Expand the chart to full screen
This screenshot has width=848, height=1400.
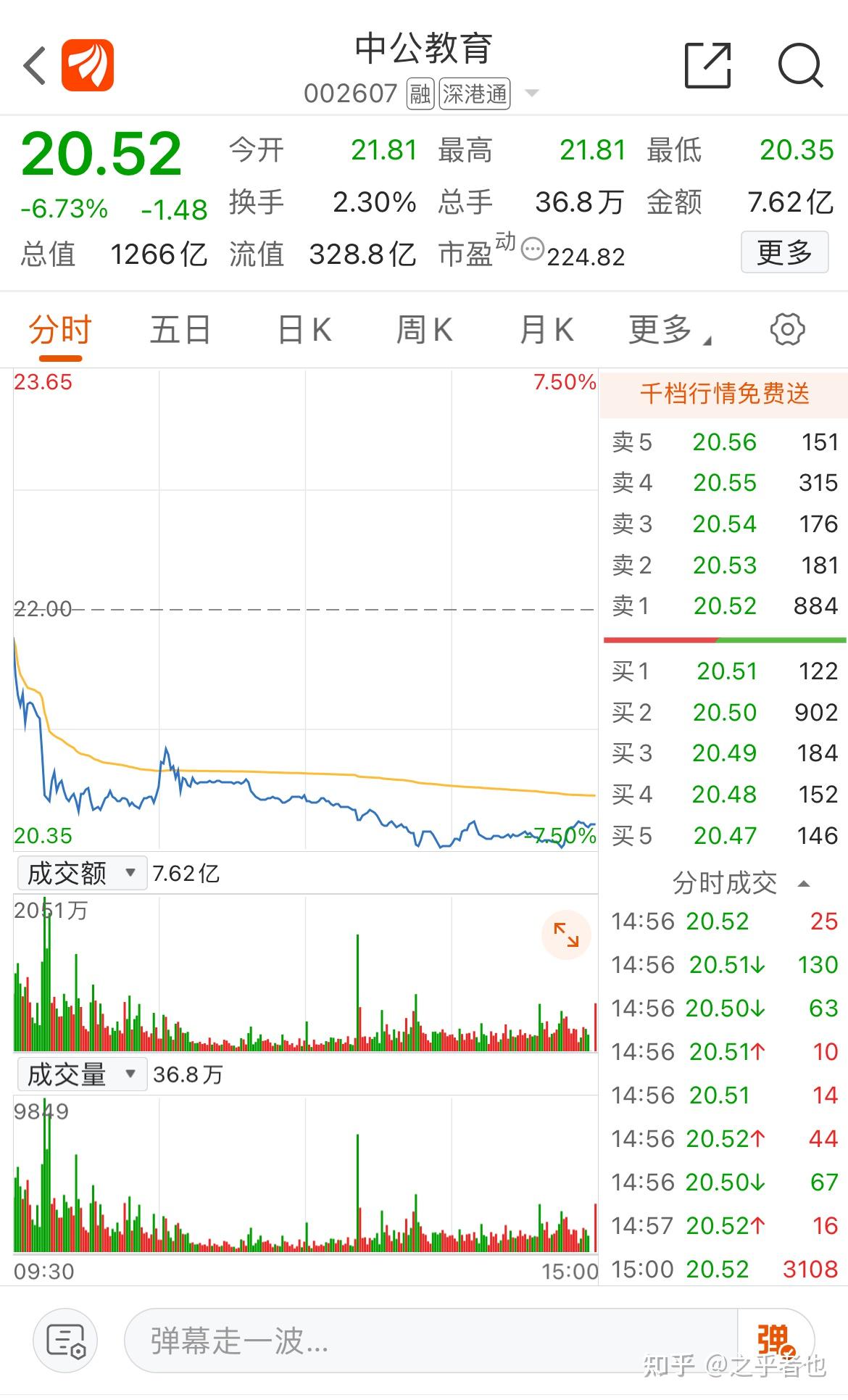coord(566,935)
